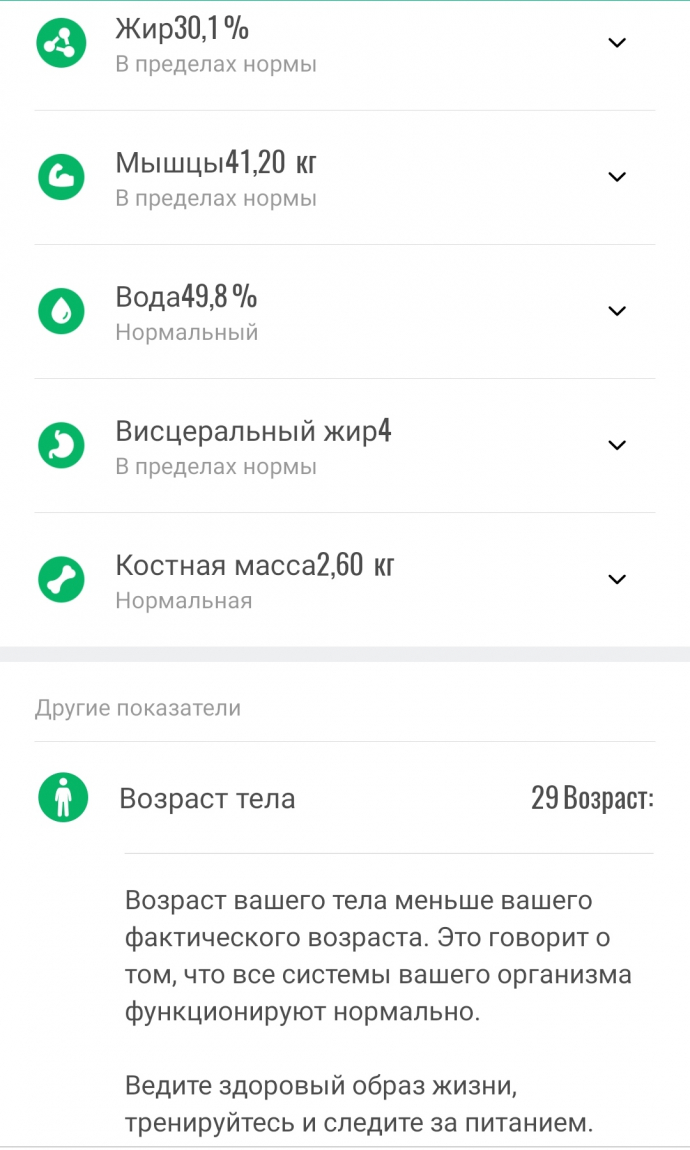Collapse the Возраст тела row
The height and width of the screenshot is (1150, 690).
coord(345,798)
